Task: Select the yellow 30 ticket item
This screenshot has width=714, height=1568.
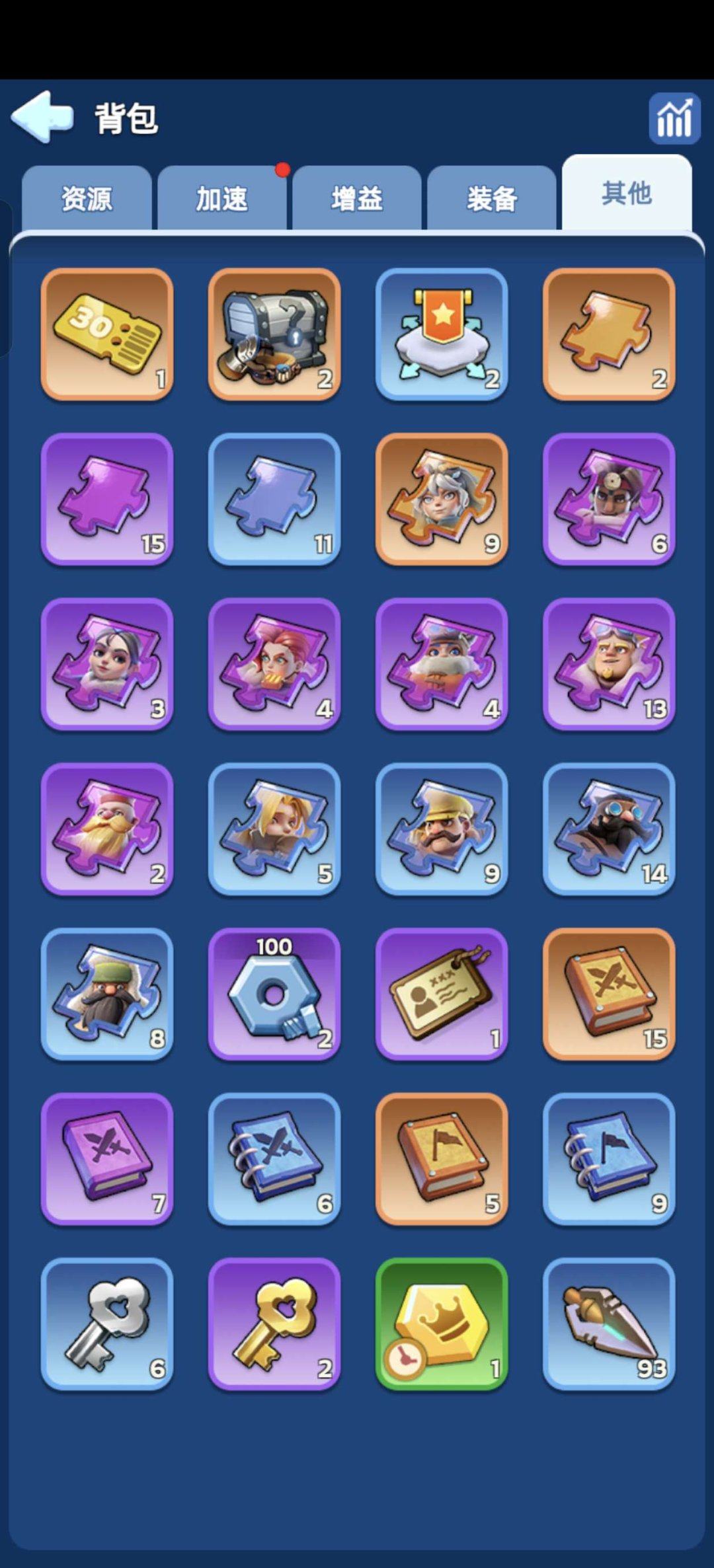Action: click(x=107, y=334)
